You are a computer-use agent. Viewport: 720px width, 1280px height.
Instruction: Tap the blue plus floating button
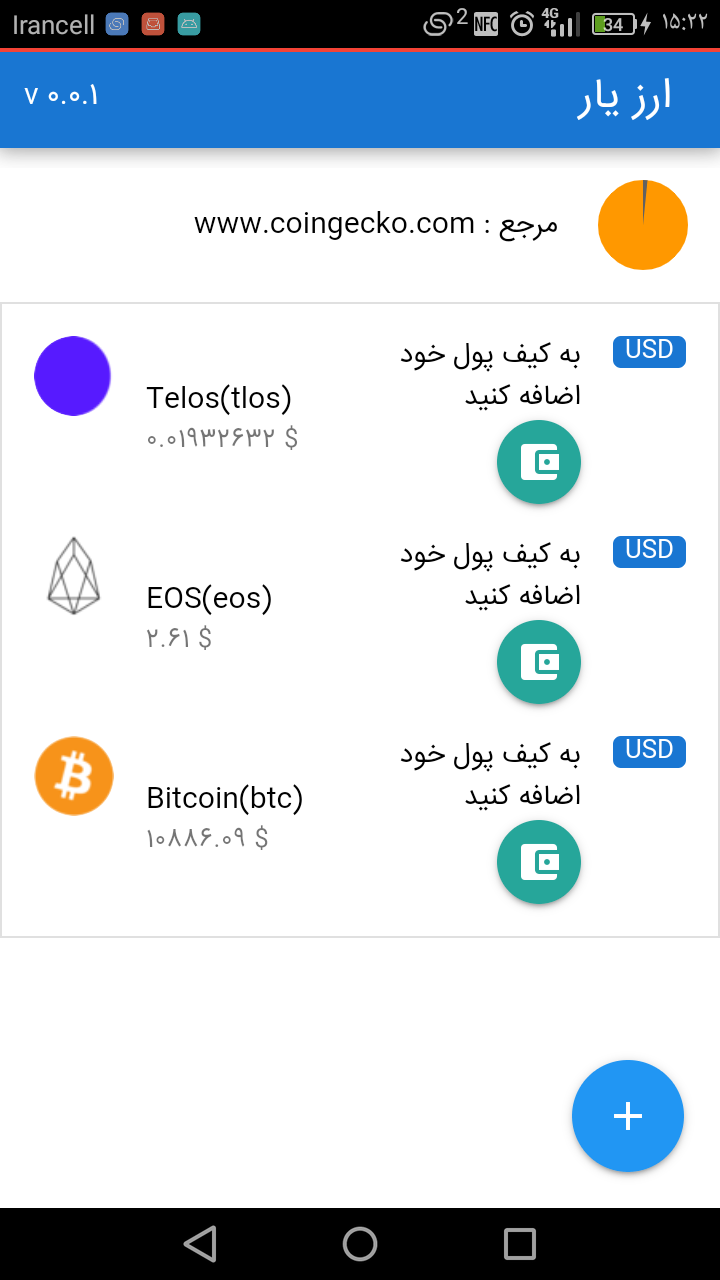click(x=627, y=1115)
